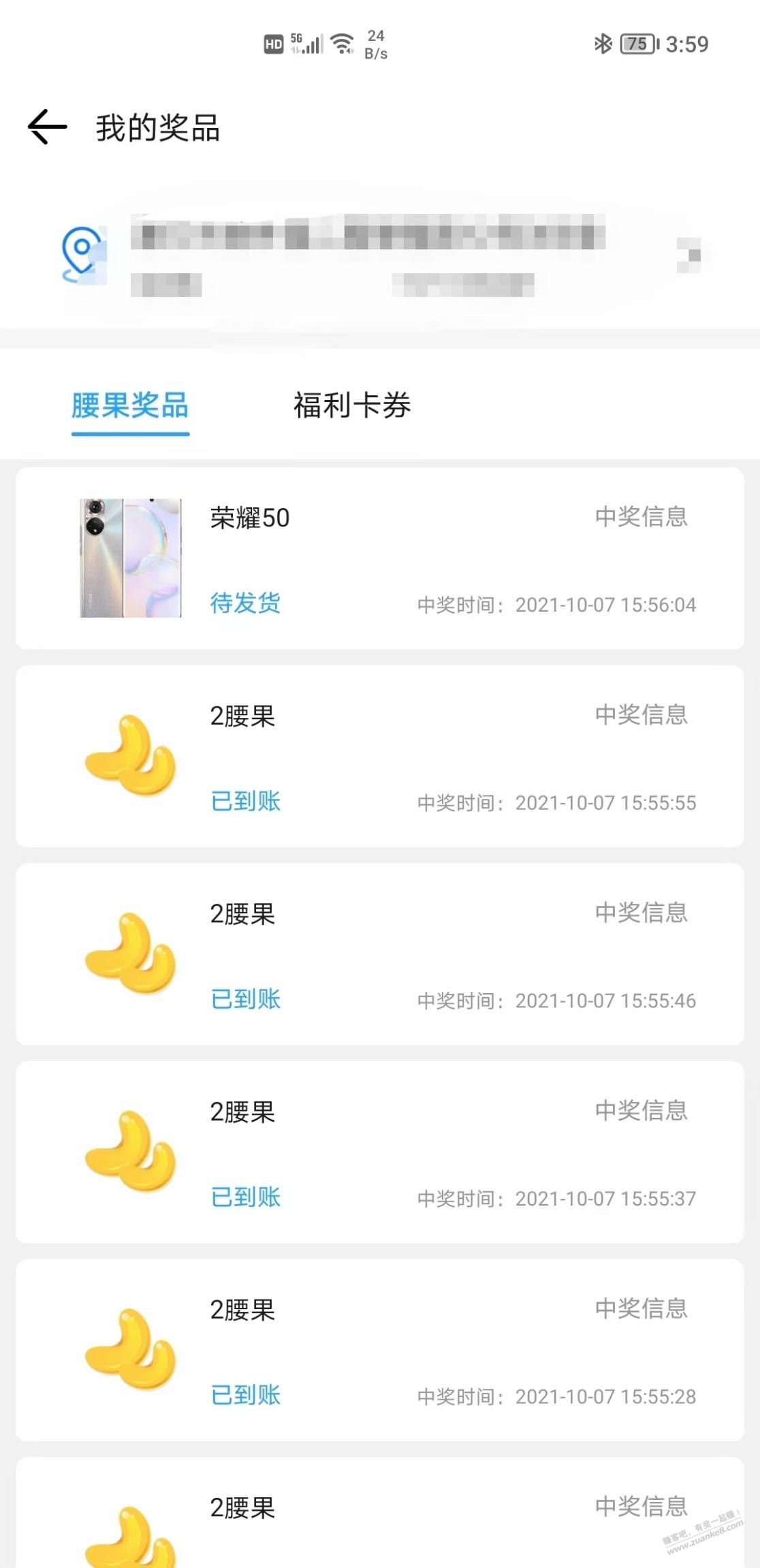View 中奖信息 for prize won at 15:55:28
The height and width of the screenshot is (1568, 760).
click(641, 1308)
